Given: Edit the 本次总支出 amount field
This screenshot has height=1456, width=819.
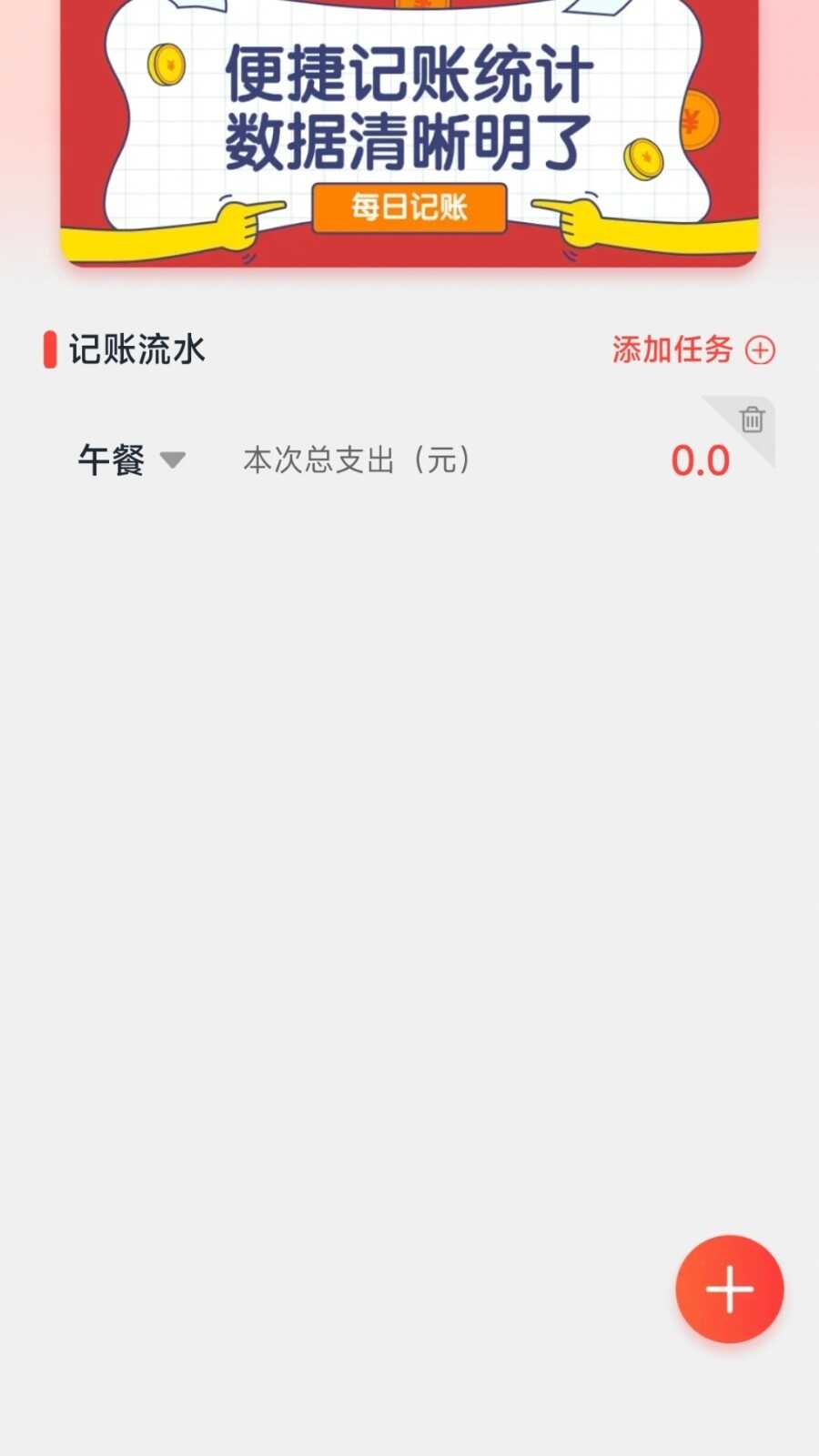Looking at the screenshot, I should 699,460.
